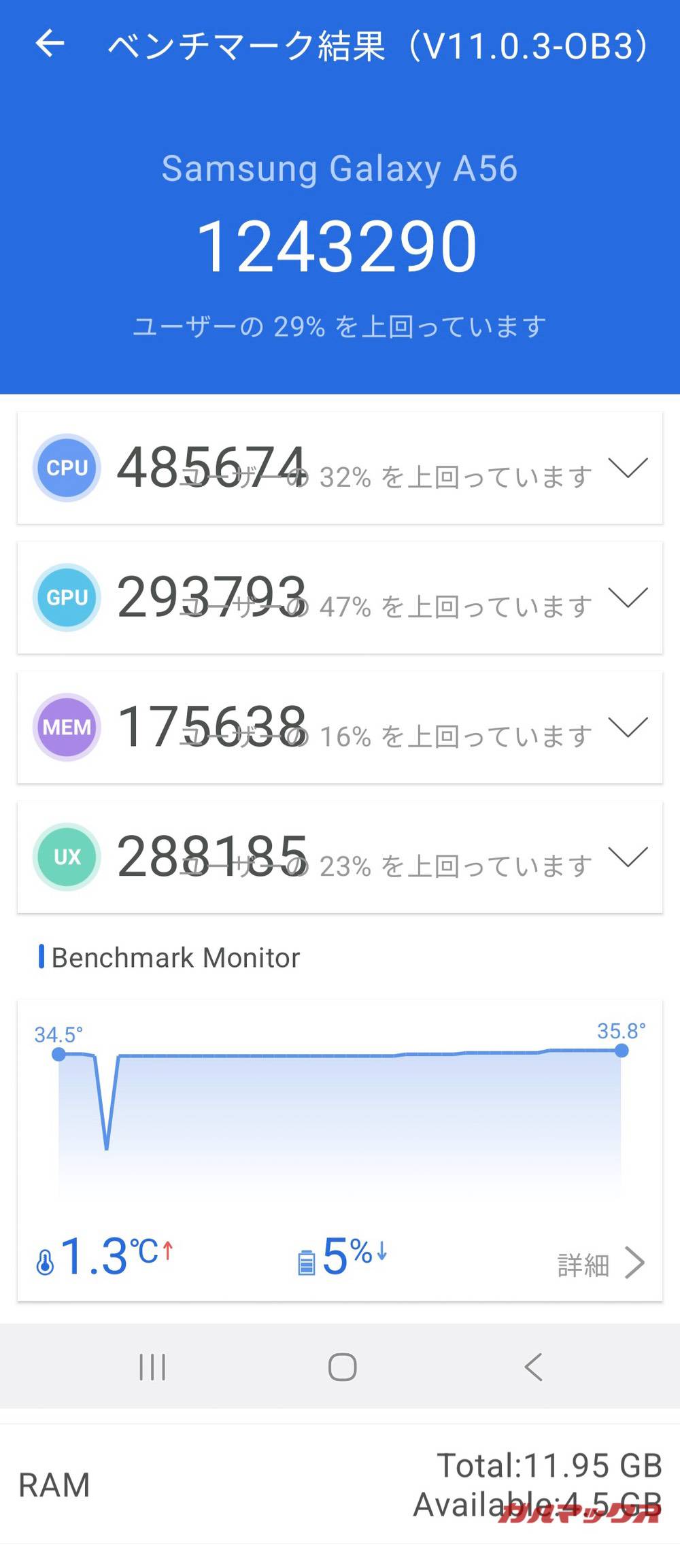Expand the UX score section

(627, 857)
